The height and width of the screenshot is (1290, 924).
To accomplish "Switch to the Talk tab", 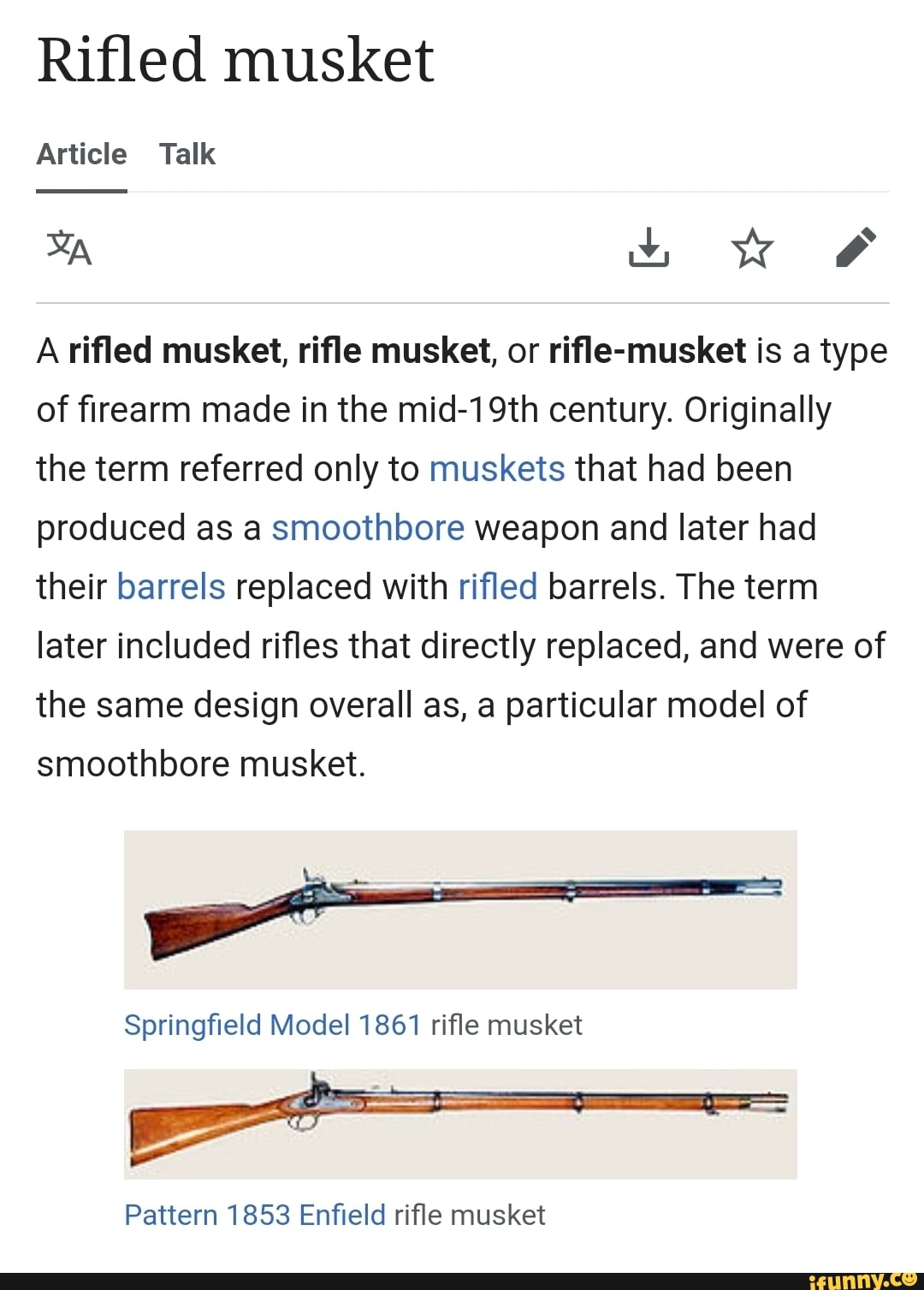I will coord(187,154).
